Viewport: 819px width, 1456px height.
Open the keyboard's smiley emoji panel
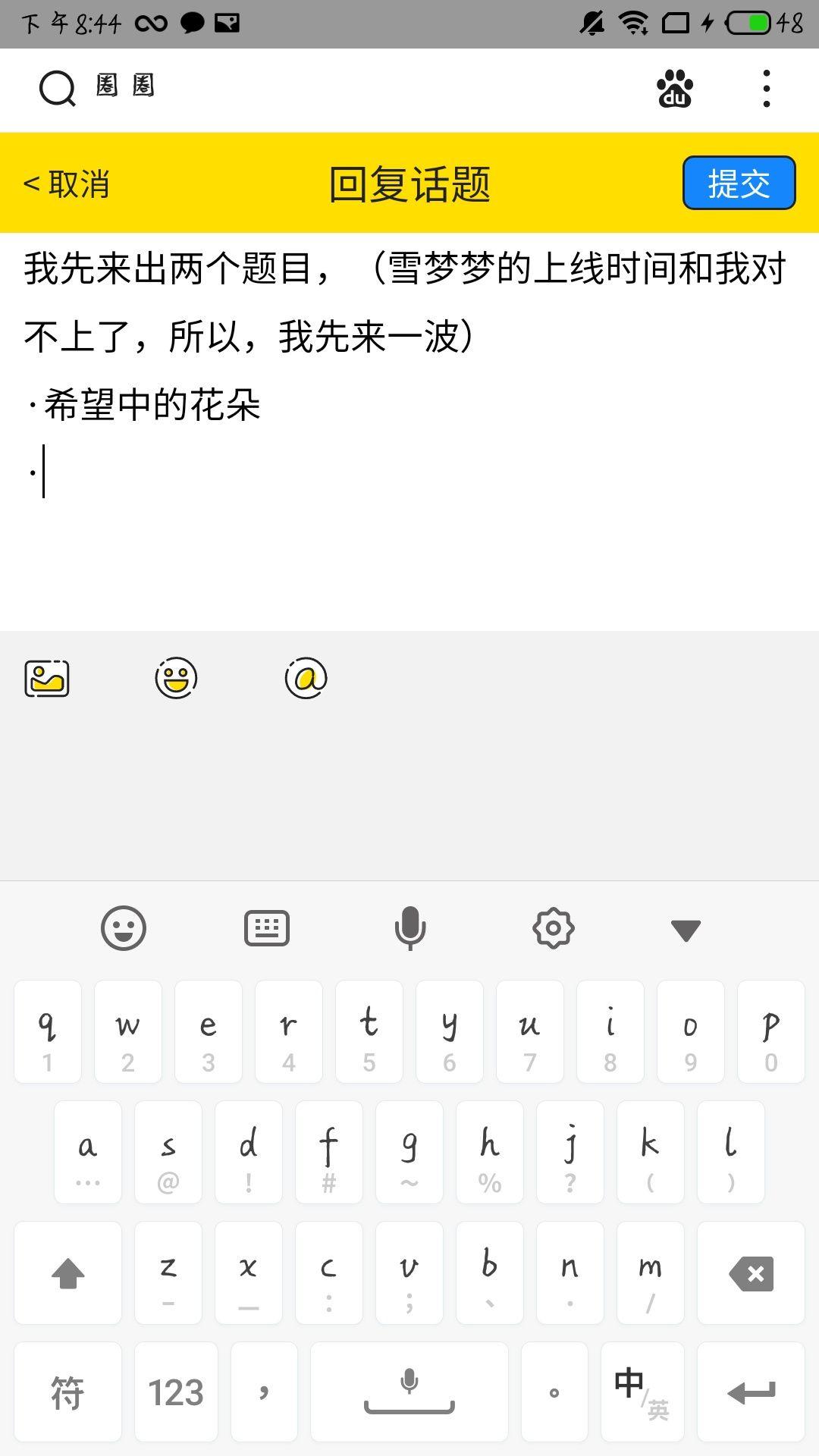point(124,928)
